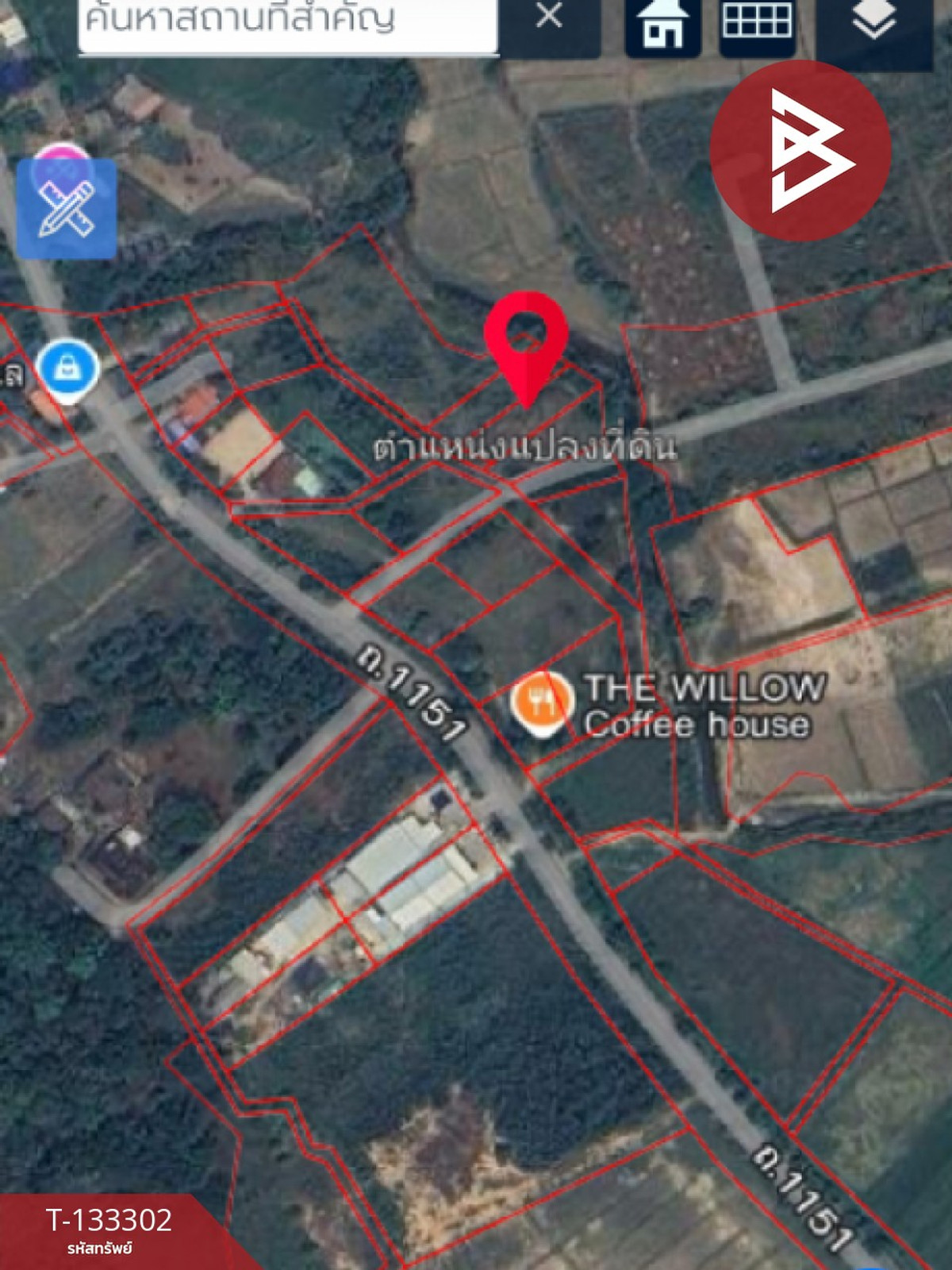The image size is (952, 1270).
Task: Tap the blue shopping bag place marker
Action: tap(68, 369)
